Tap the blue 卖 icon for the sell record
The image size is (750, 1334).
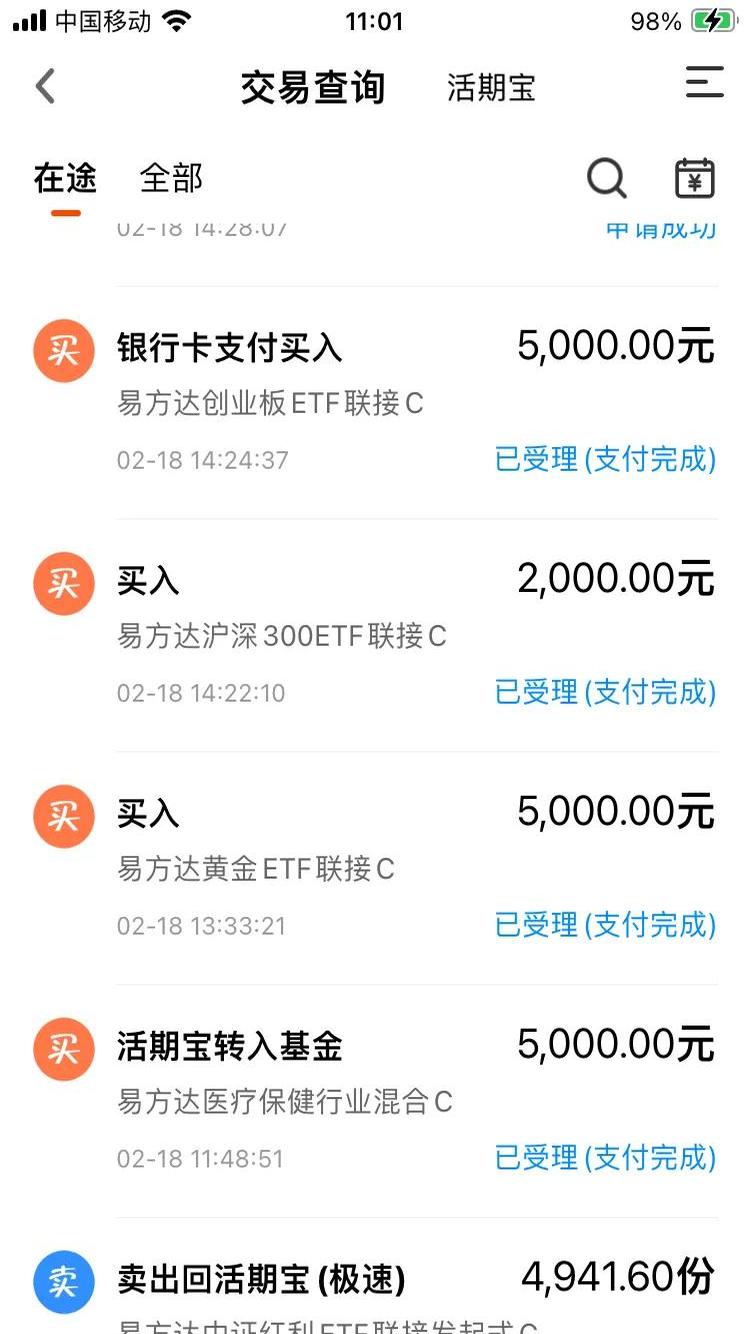(x=63, y=1282)
